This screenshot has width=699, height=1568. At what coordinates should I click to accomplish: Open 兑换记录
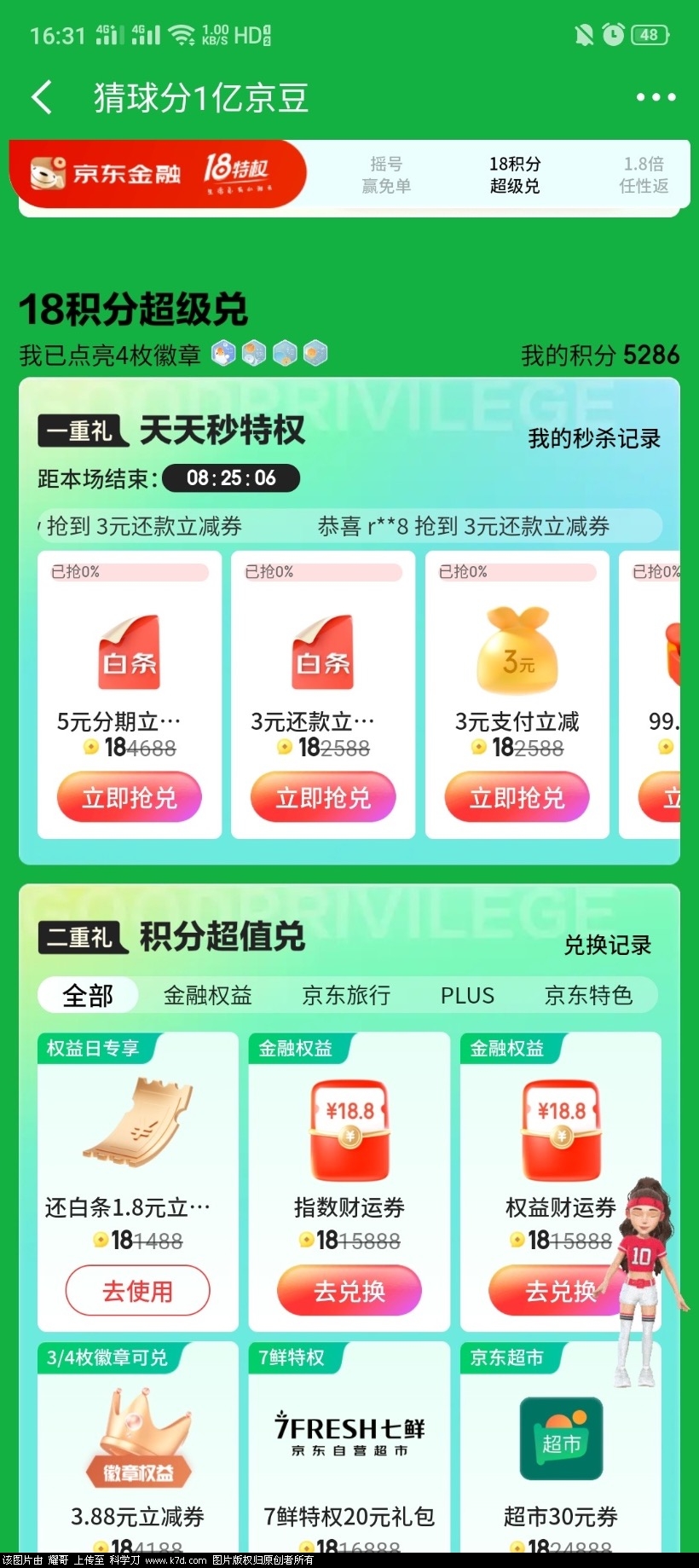coord(607,945)
